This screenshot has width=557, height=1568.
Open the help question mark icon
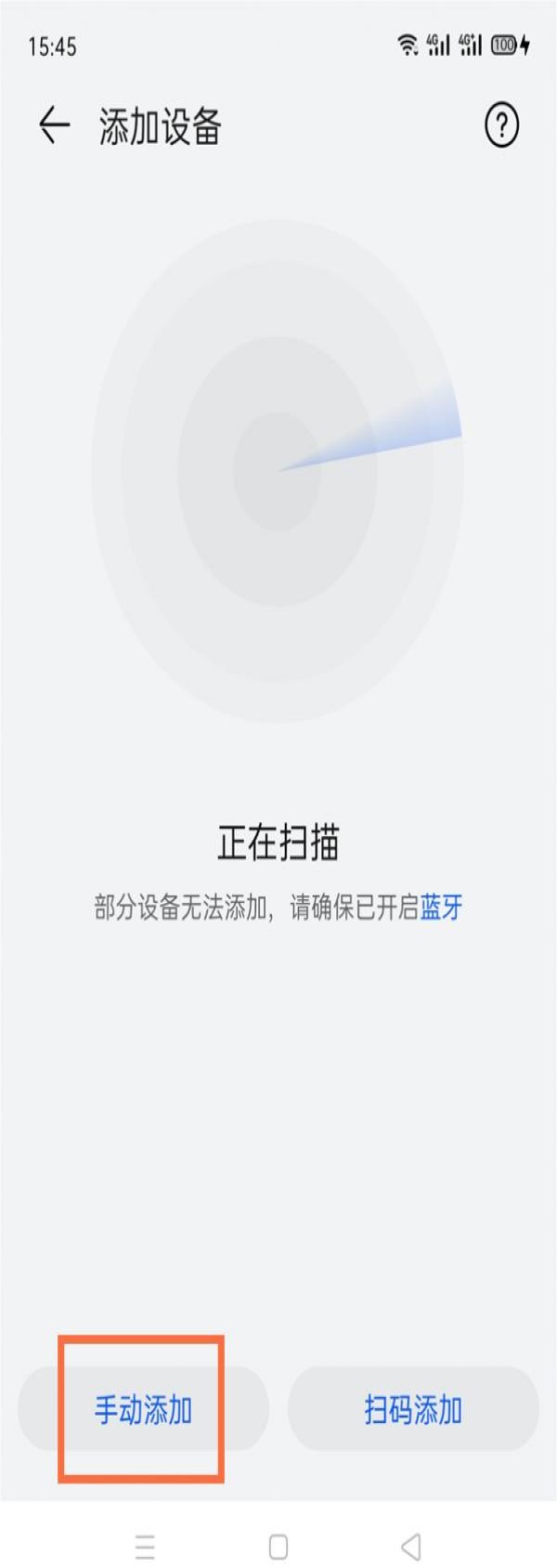pos(501,125)
